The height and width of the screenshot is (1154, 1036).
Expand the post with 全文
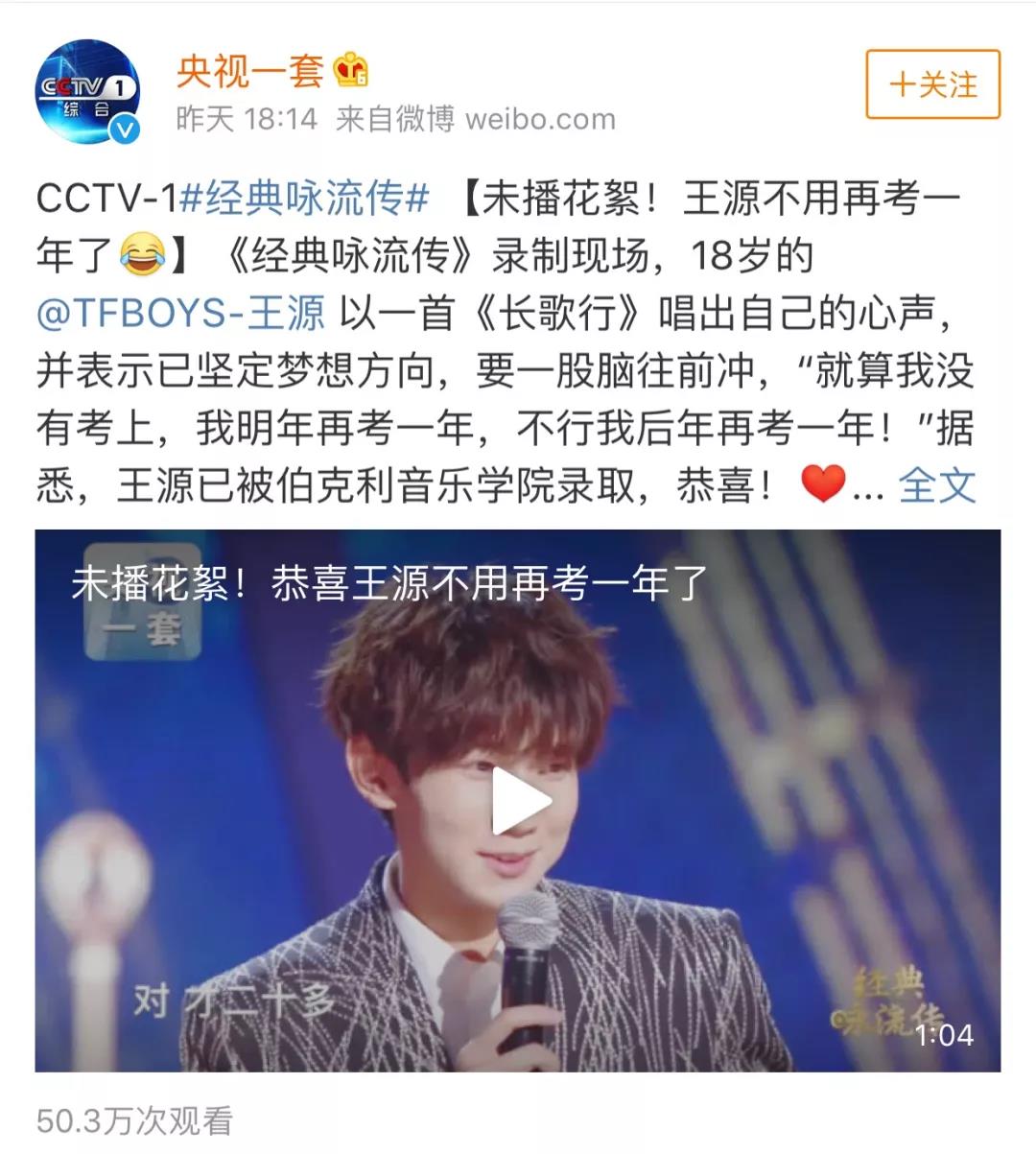click(936, 485)
